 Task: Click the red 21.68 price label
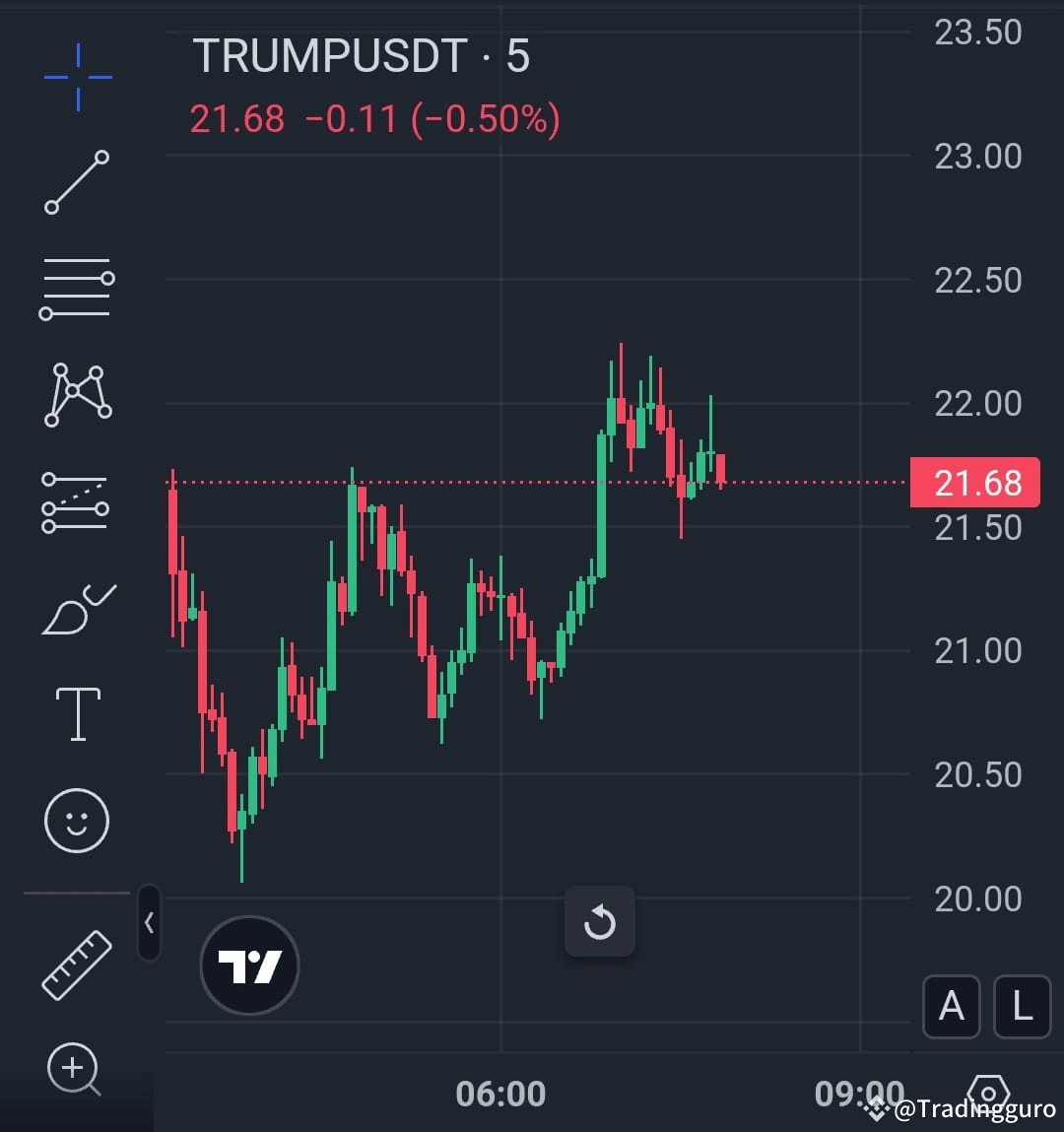click(x=974, y=483)
